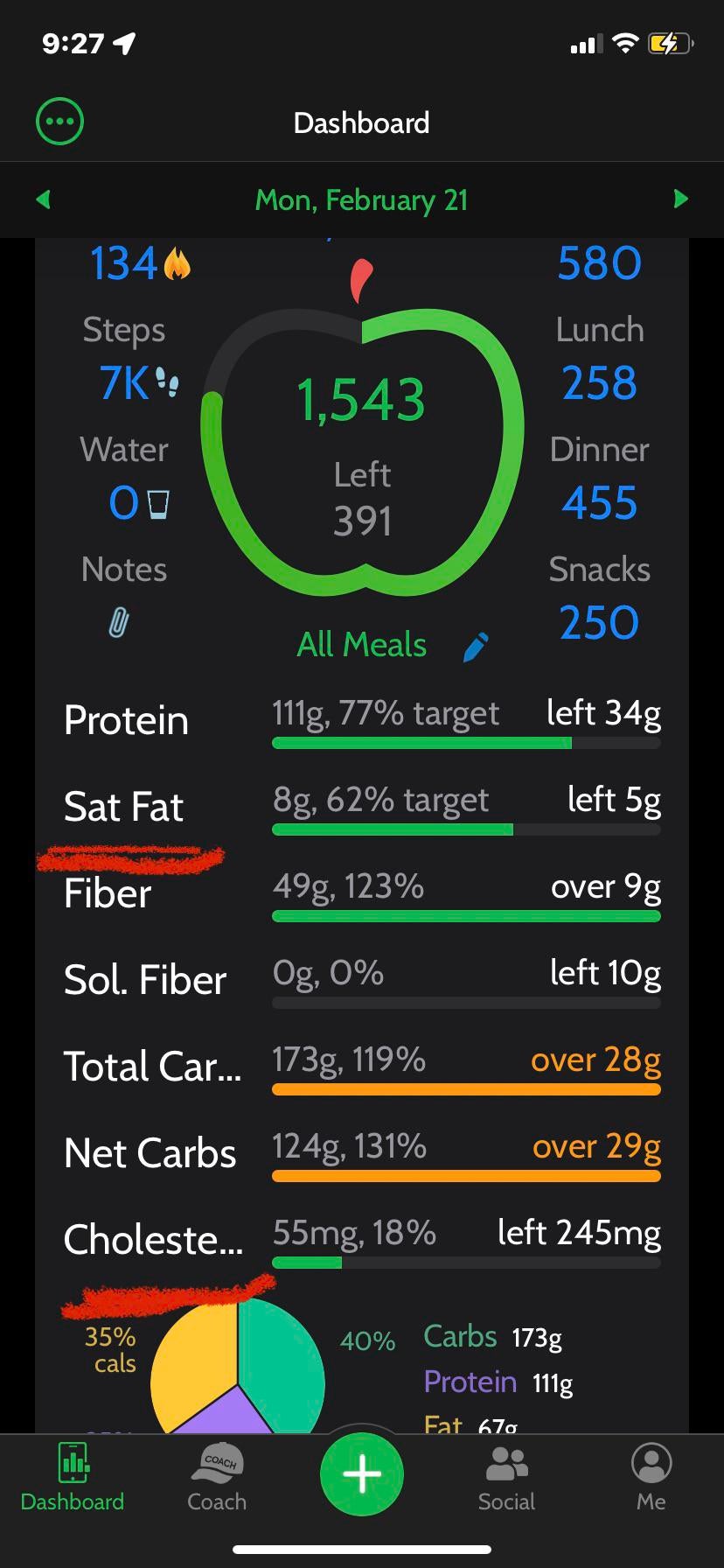This screenshot has height=1568, width=724.
Task: Open the Fiber nutrient details
Action: (x=362, y=895)
